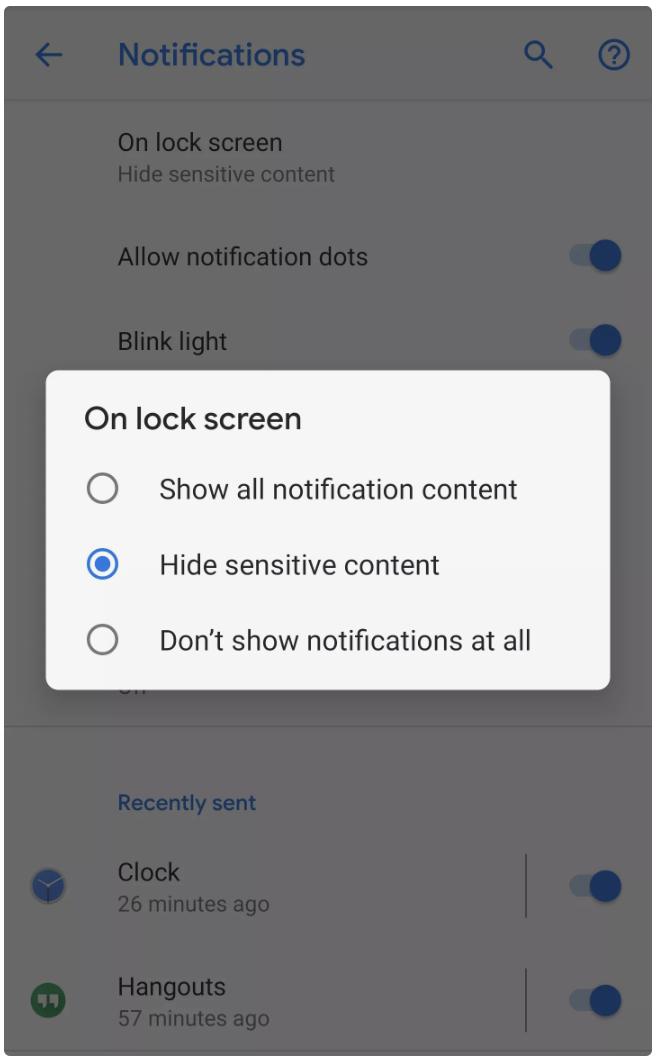Disable Hangouts notifications switch
Viewport: 660px width, 1062px height.
point(596,1001)
